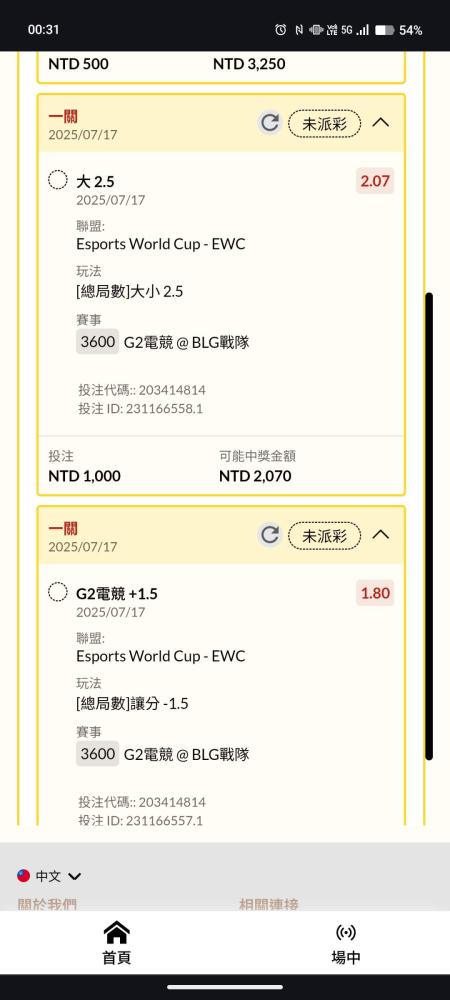
Task: Refresh the G2電競 +1.5 bet slip
Action: 270,534
